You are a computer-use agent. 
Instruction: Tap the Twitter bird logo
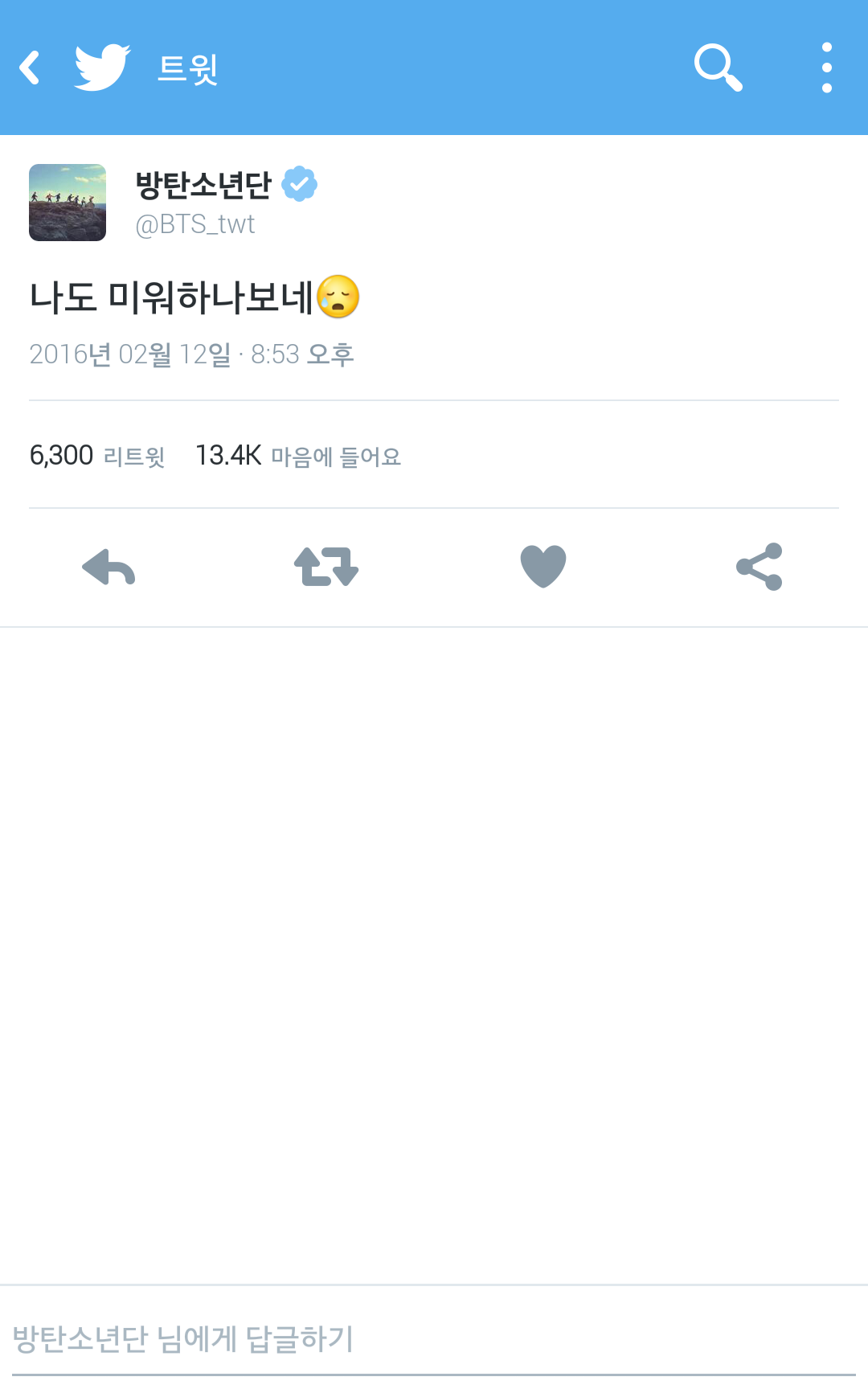100,67
